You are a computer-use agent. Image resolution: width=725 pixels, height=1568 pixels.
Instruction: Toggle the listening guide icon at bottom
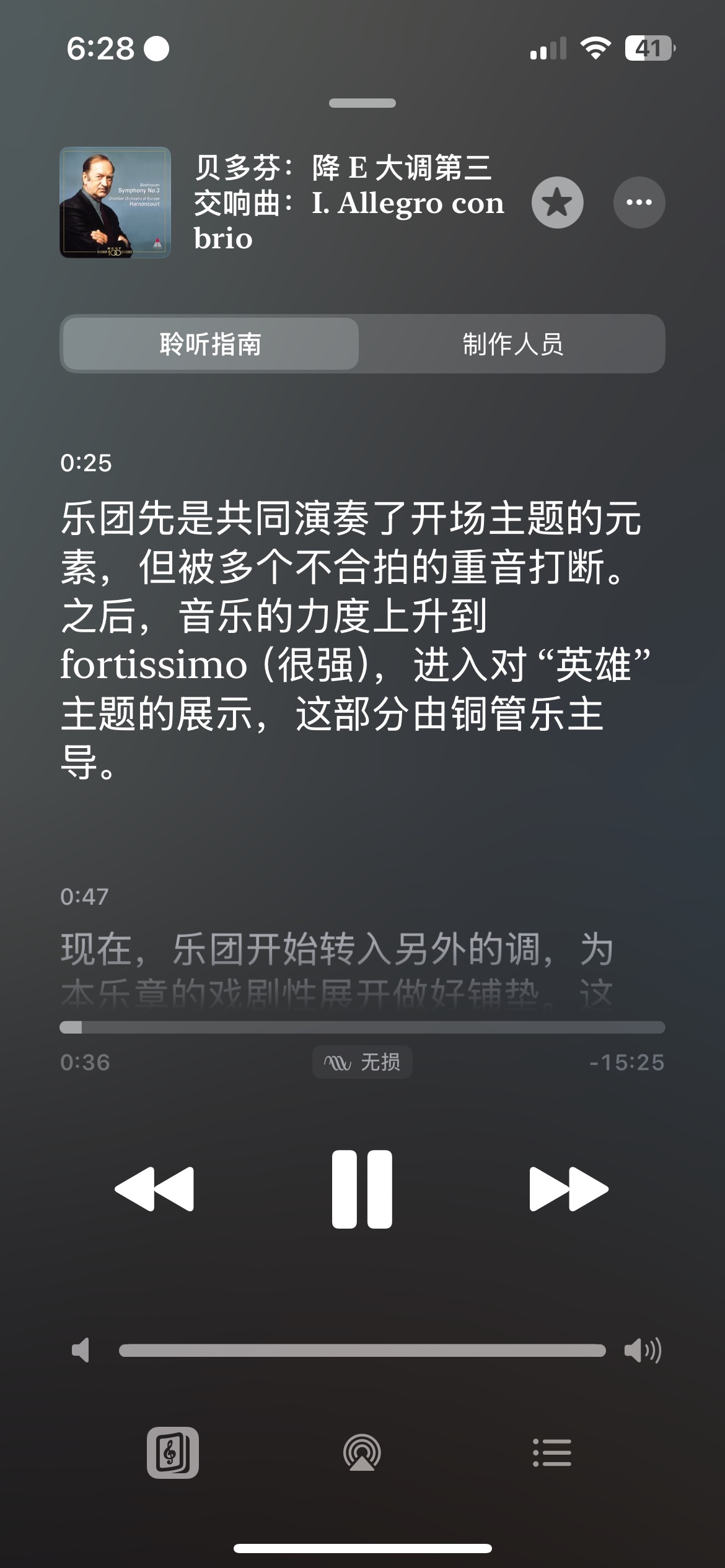[x=173, y=1453]
